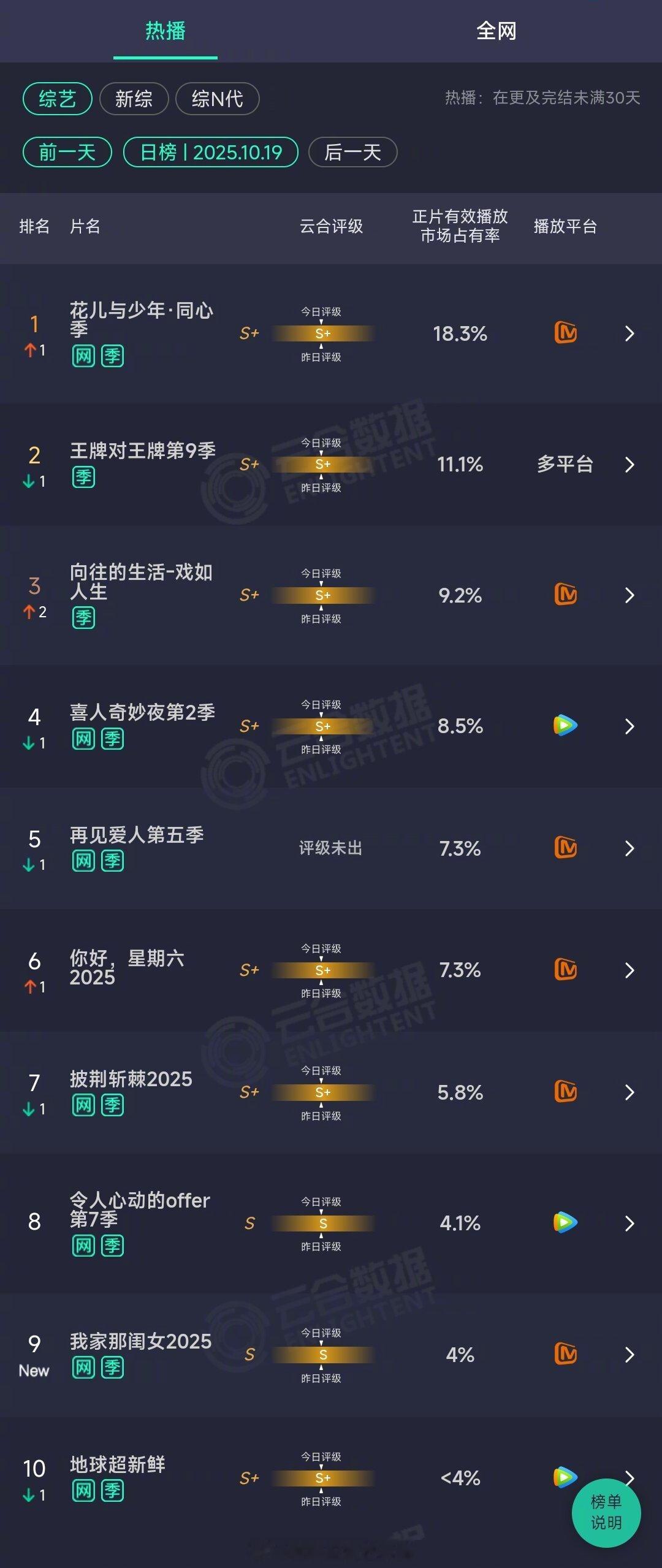
Task: Select the 综N代 filter option
Action: pos(216,99)
